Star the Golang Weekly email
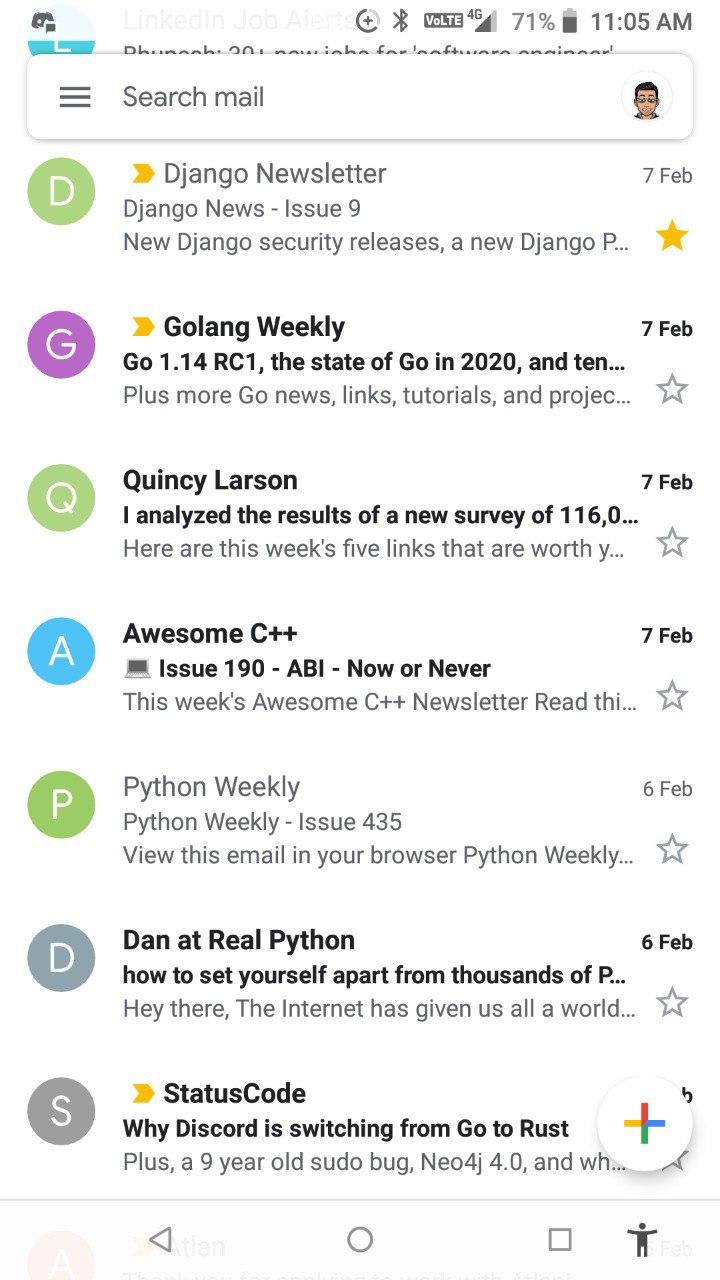This screenshot has width=720, height=1280. (x=672, y=389)
